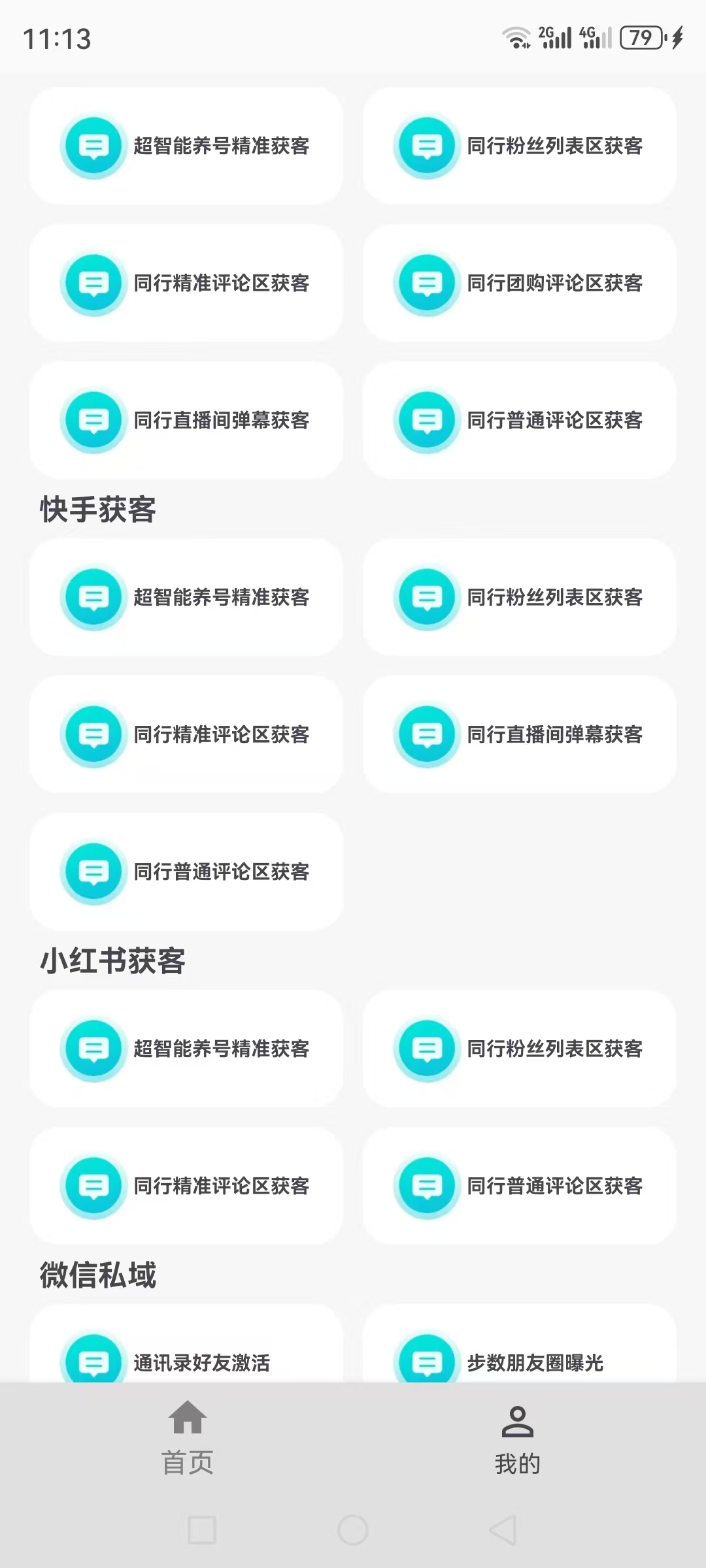706x1568 pixels.
Task: Open 超智能养号精准获客 in the 小红书获客 section
Action: [186, 1049]
